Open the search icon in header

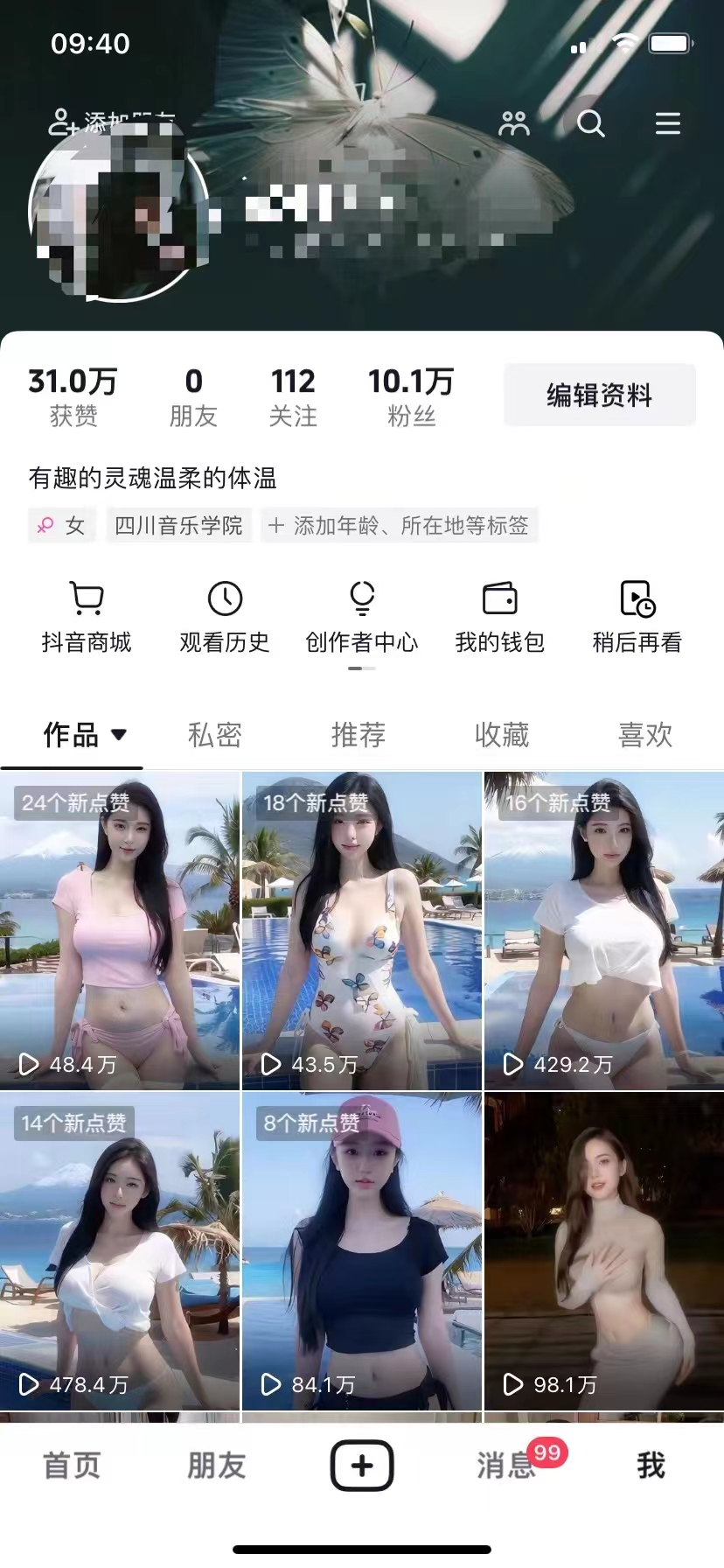[591, 123]
